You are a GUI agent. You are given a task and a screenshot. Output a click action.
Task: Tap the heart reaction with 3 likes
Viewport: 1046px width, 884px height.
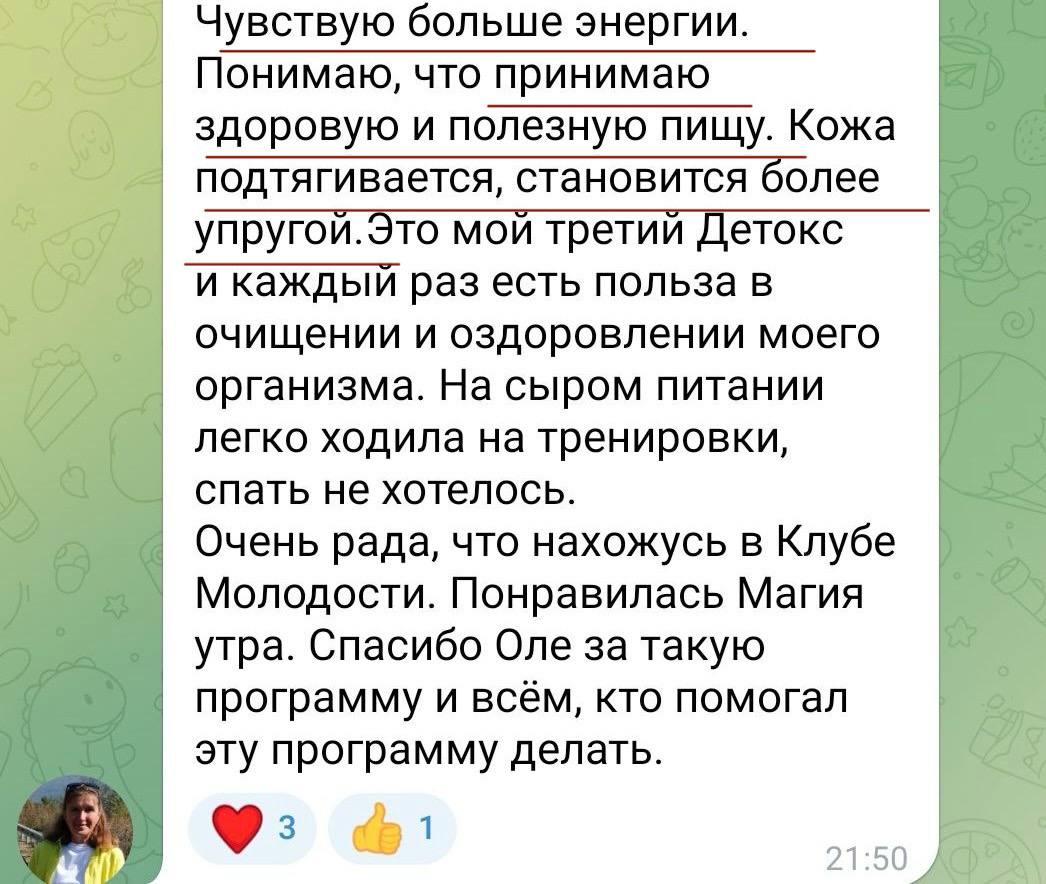pos(254,828)
